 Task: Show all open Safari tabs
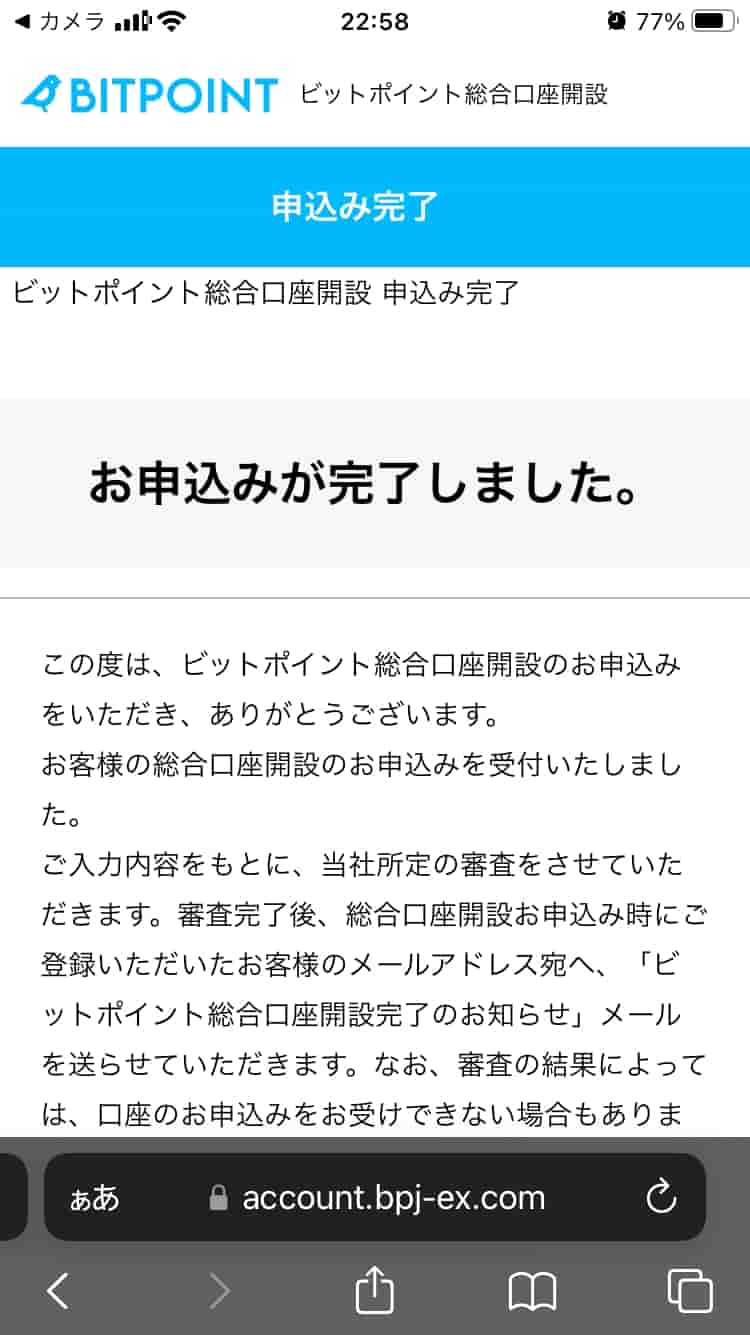coord(689,1291)
